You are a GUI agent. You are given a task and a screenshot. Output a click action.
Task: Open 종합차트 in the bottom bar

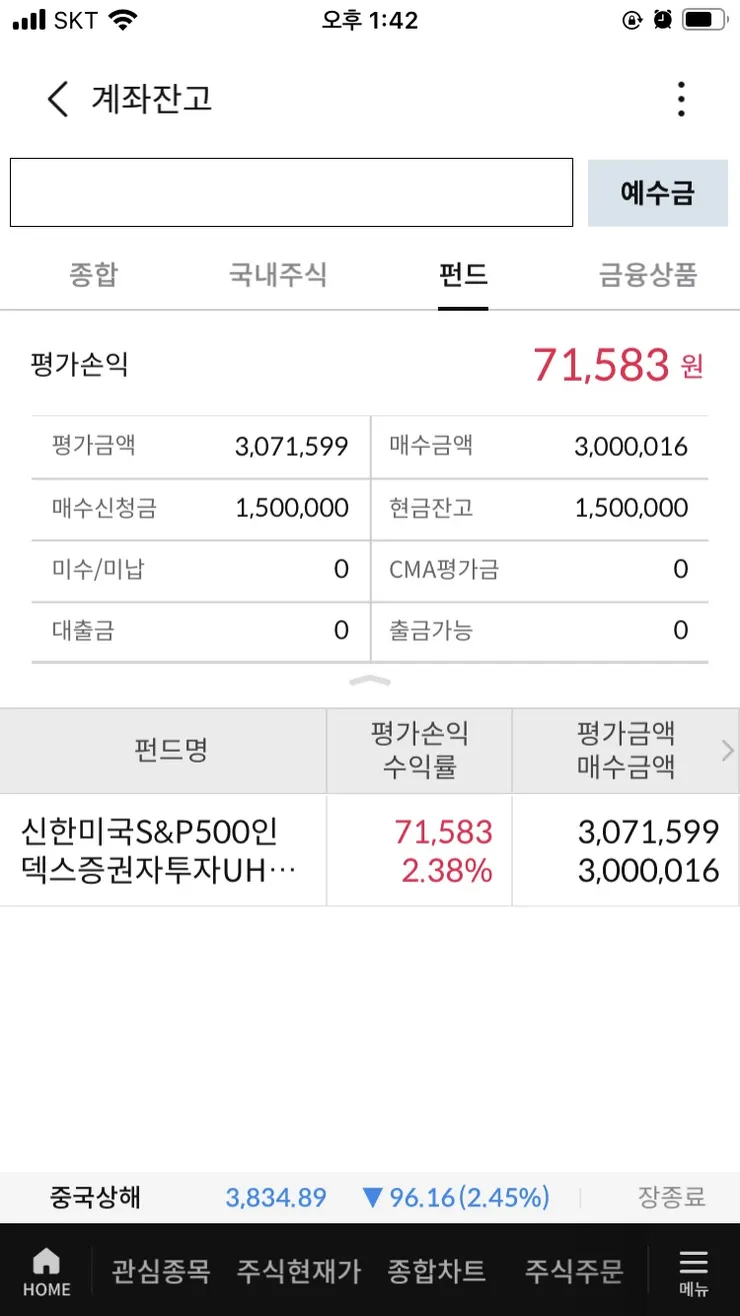click(x=436, y=1271)
